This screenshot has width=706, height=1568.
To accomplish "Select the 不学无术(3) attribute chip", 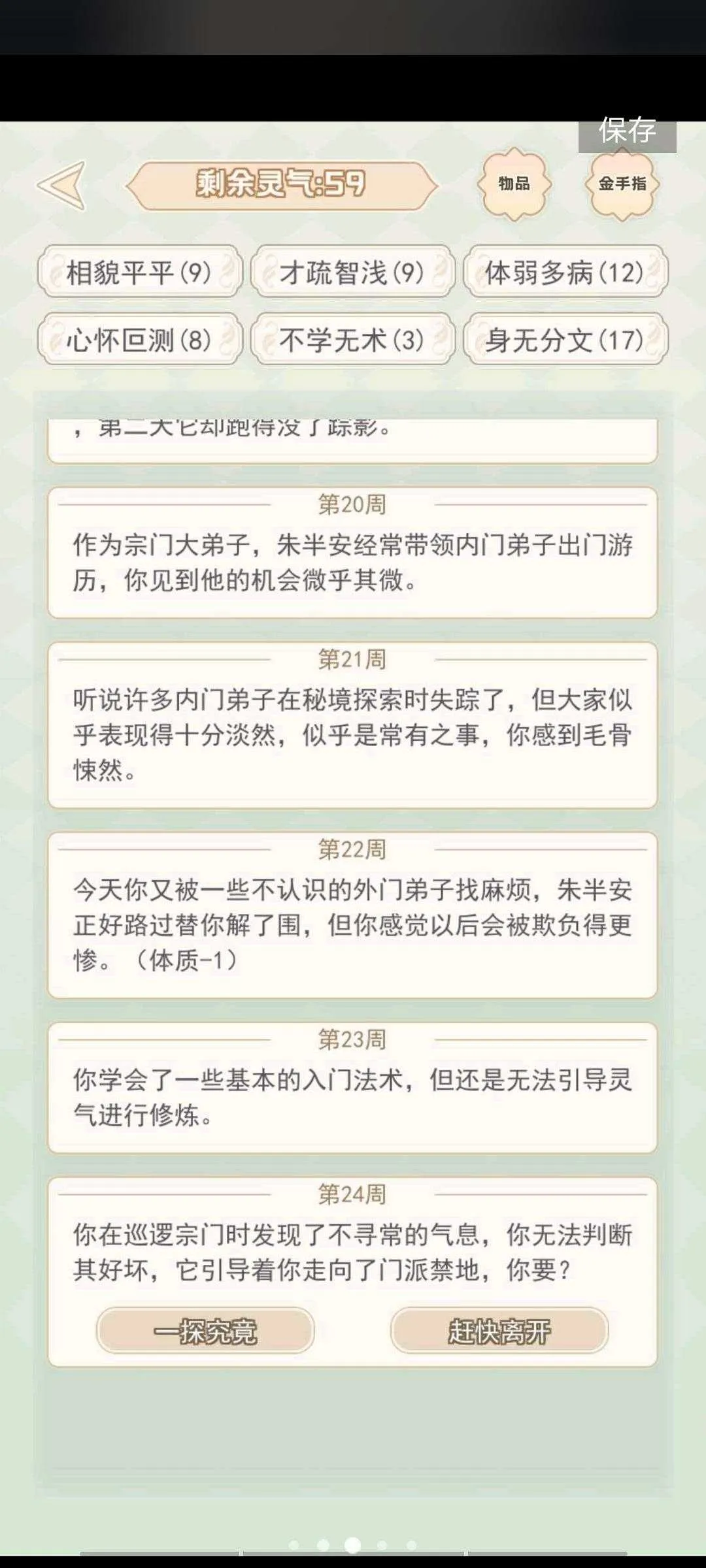I will (x=352, y=339).
